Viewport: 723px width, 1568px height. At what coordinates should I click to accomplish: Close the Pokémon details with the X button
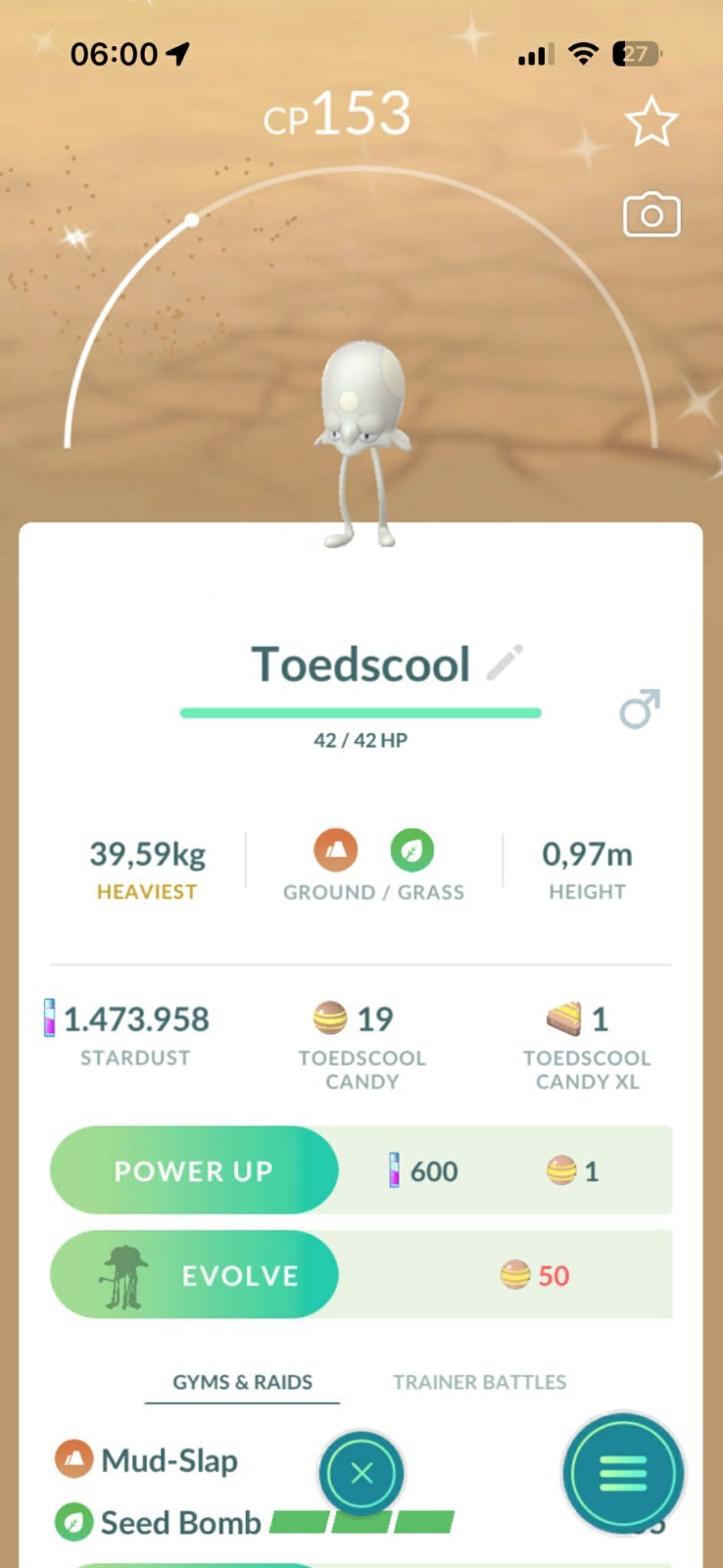(361, 1473)
